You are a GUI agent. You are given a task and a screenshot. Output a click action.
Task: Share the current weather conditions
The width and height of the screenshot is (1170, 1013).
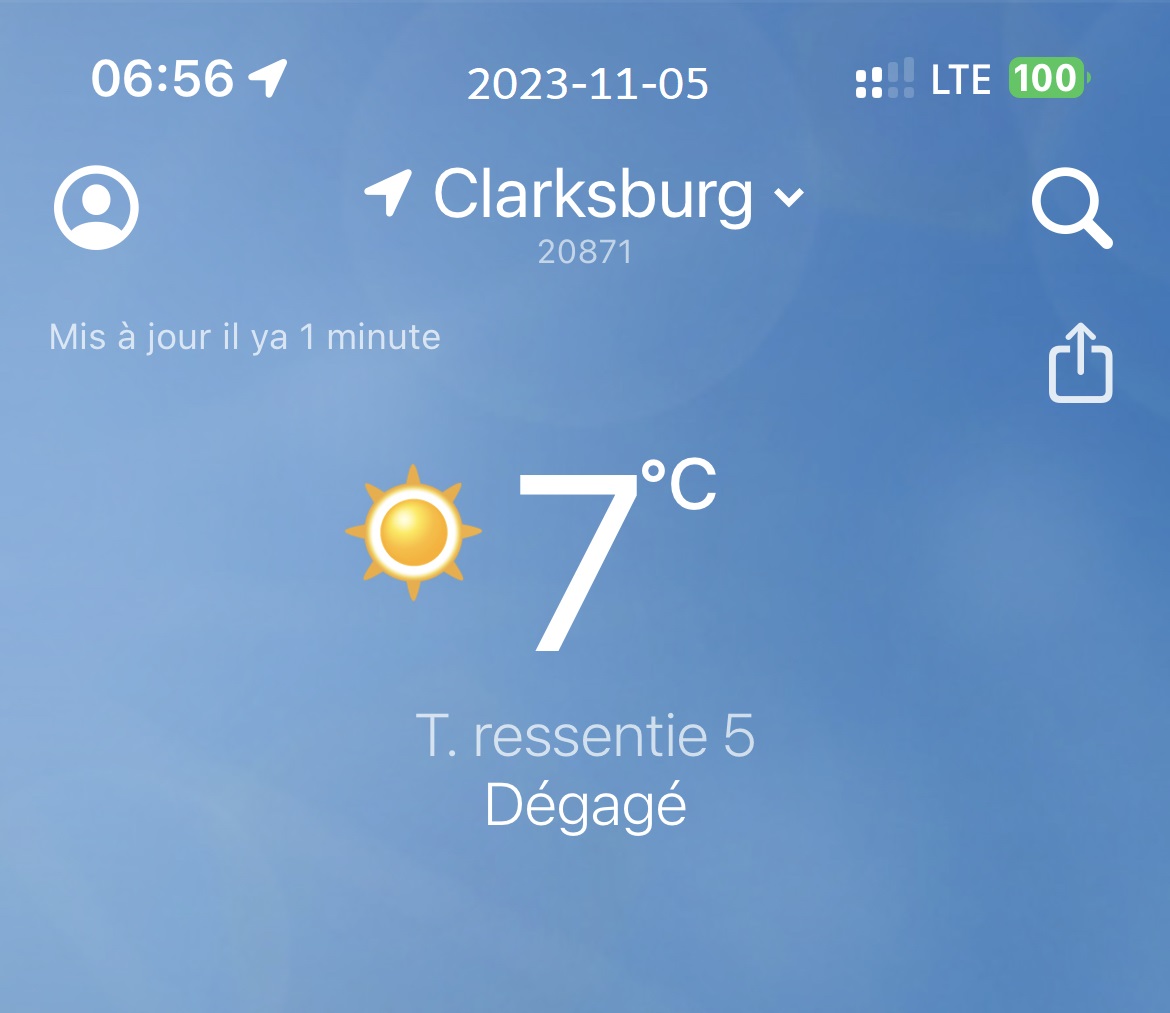pyautogui.click(x=1080, y=363)
